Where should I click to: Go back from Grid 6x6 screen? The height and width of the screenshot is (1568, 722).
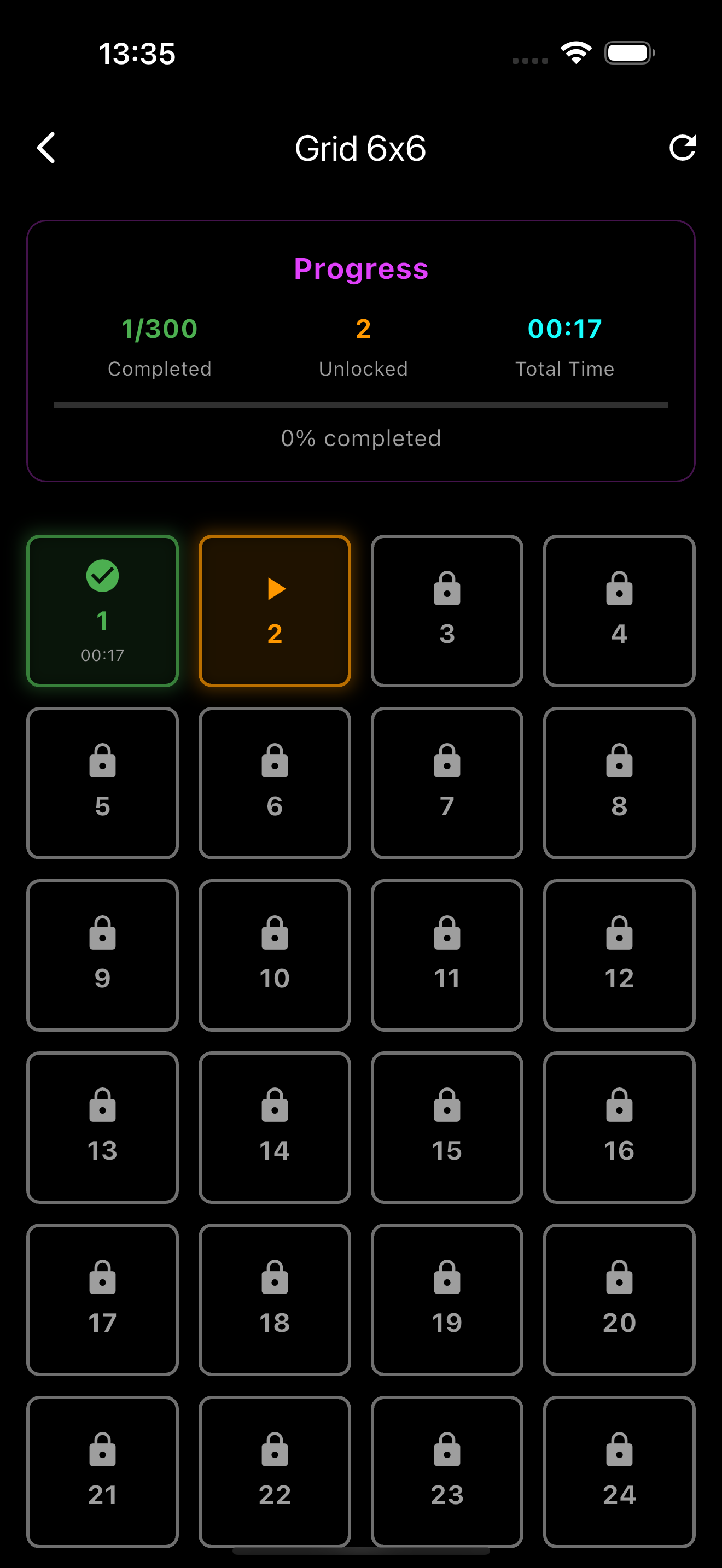46,148
